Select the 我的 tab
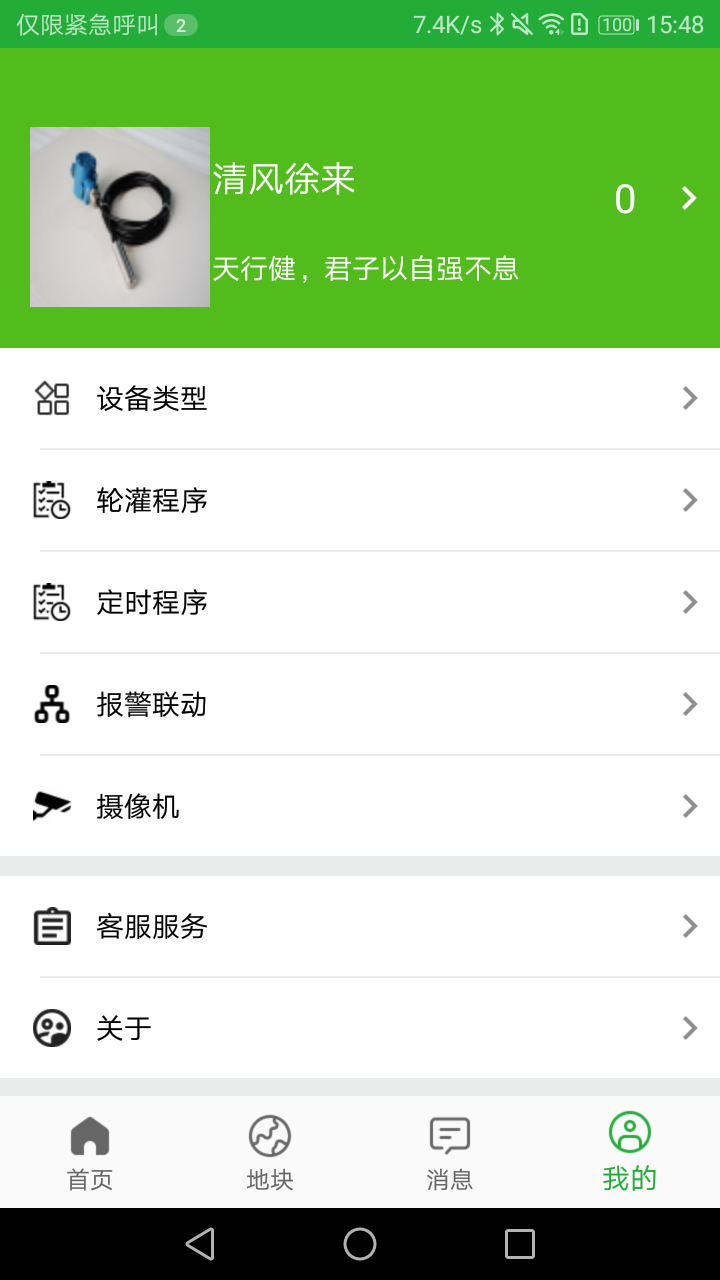Screen dimensions: 720x1280 630,1153
